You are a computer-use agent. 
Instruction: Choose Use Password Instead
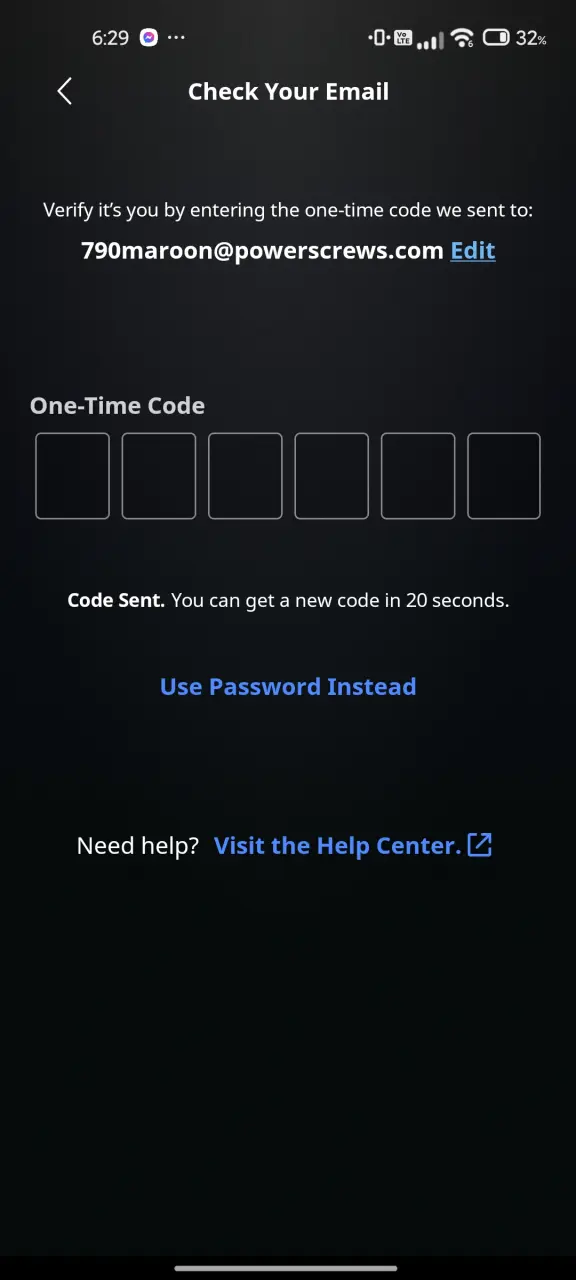pos(288,687)
